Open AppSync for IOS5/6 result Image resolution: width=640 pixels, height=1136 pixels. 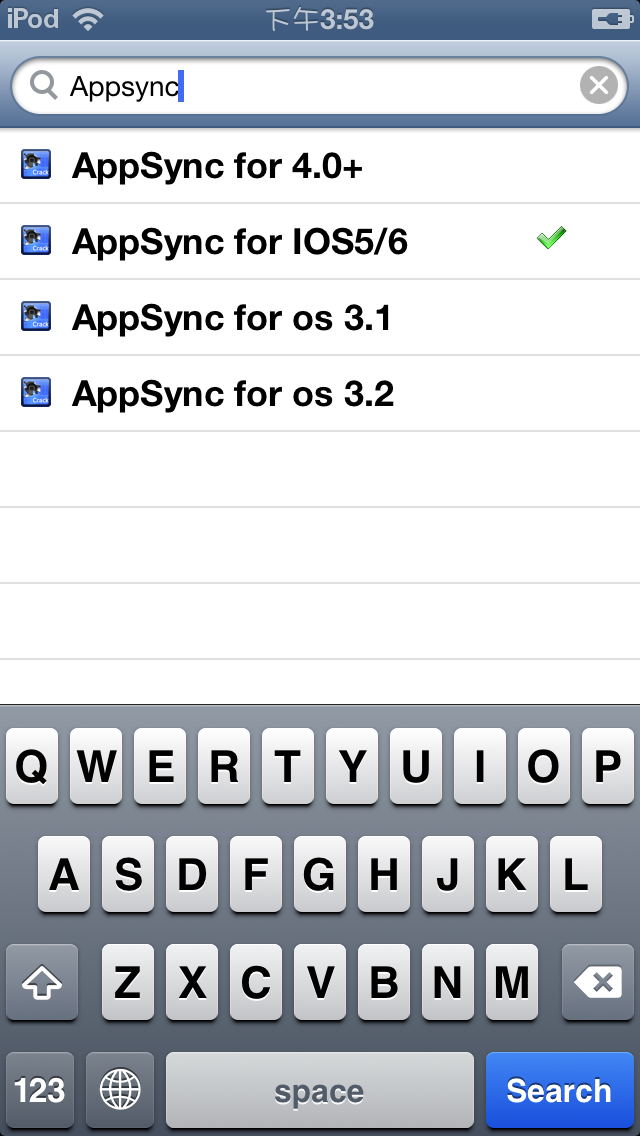tap(320, 241)
